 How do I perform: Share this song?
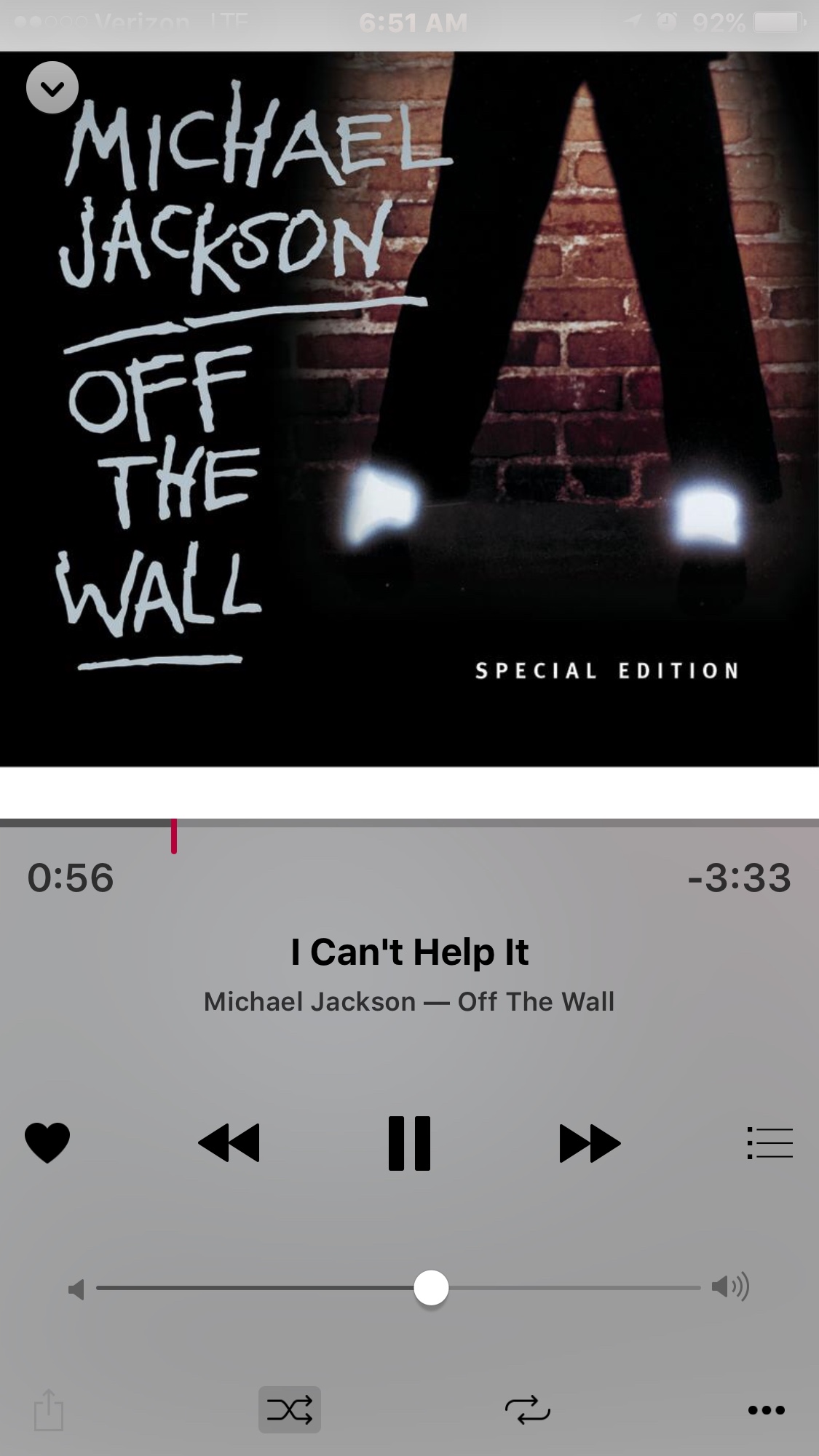coord(49,1410)
